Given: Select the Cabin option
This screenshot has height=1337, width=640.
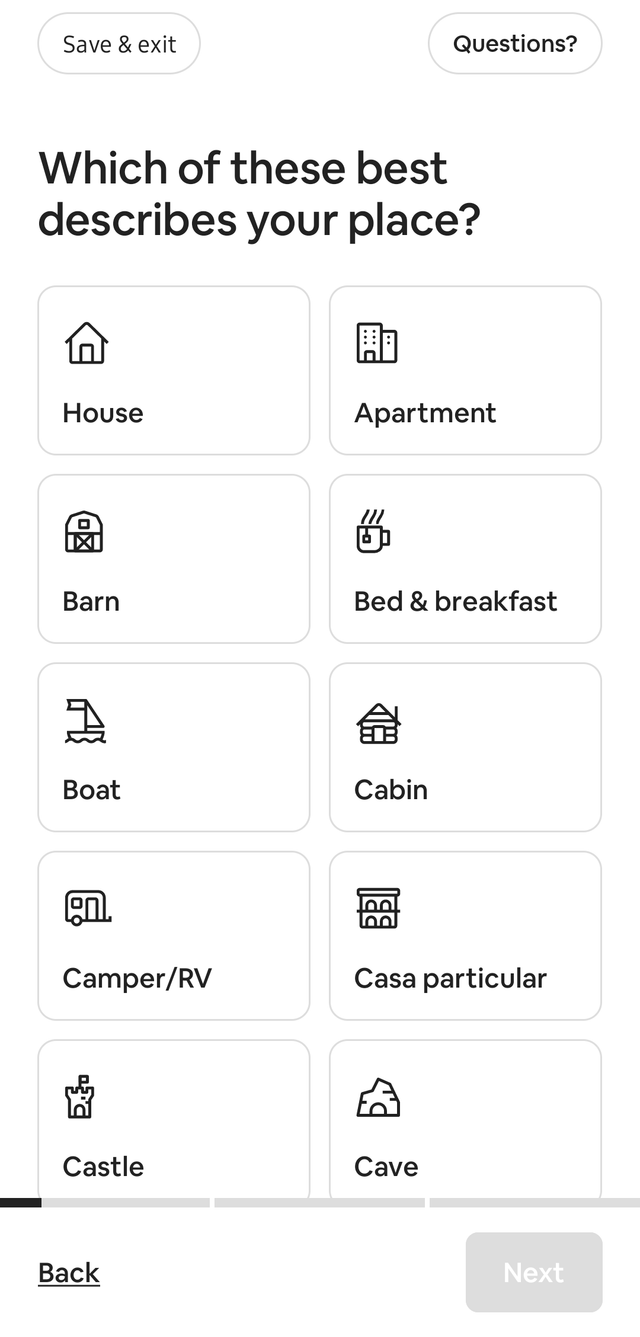Looking at the screenshot, I should point(465,747).
